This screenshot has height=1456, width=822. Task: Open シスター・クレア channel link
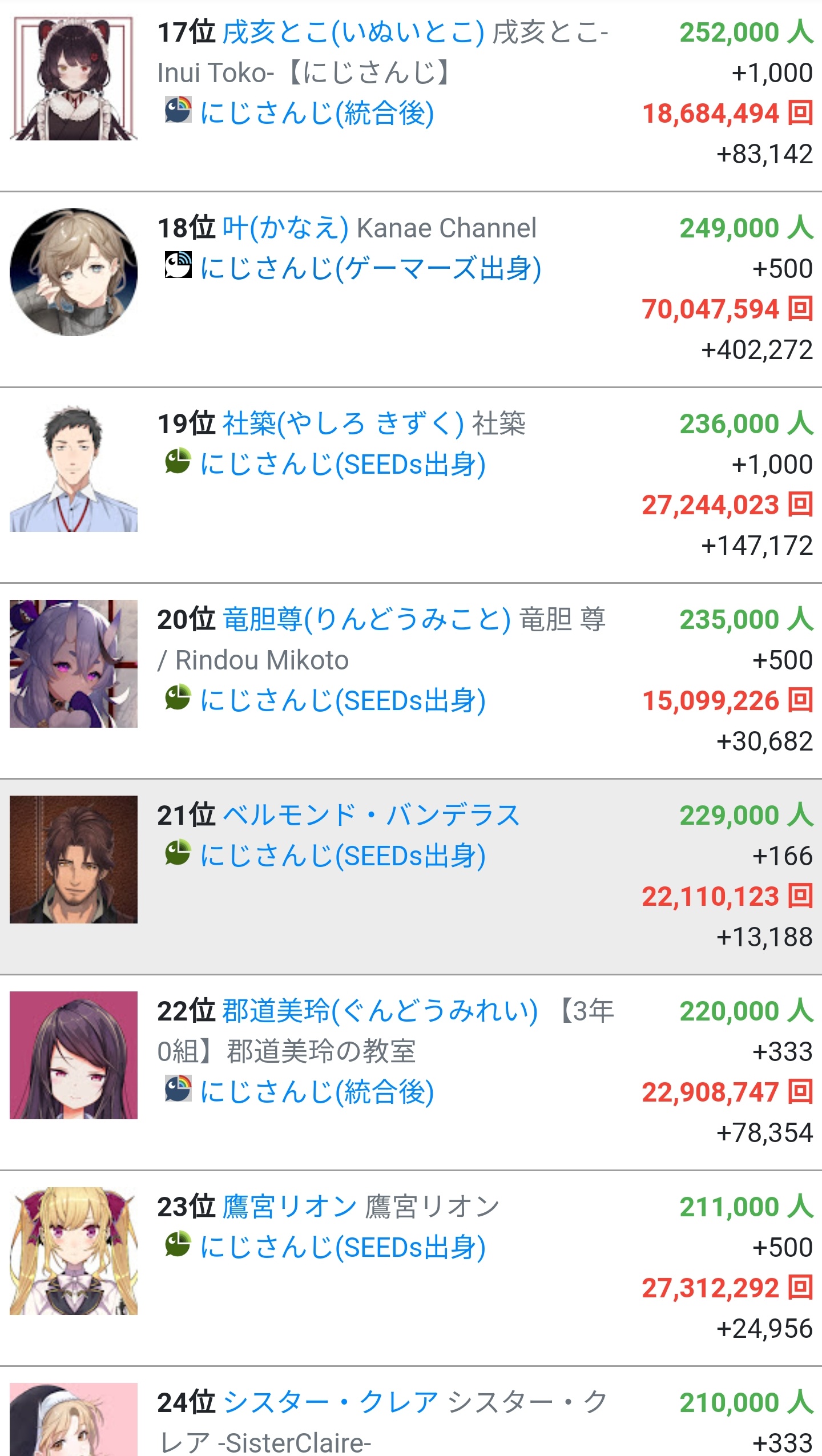click(x=331, y=1403)
